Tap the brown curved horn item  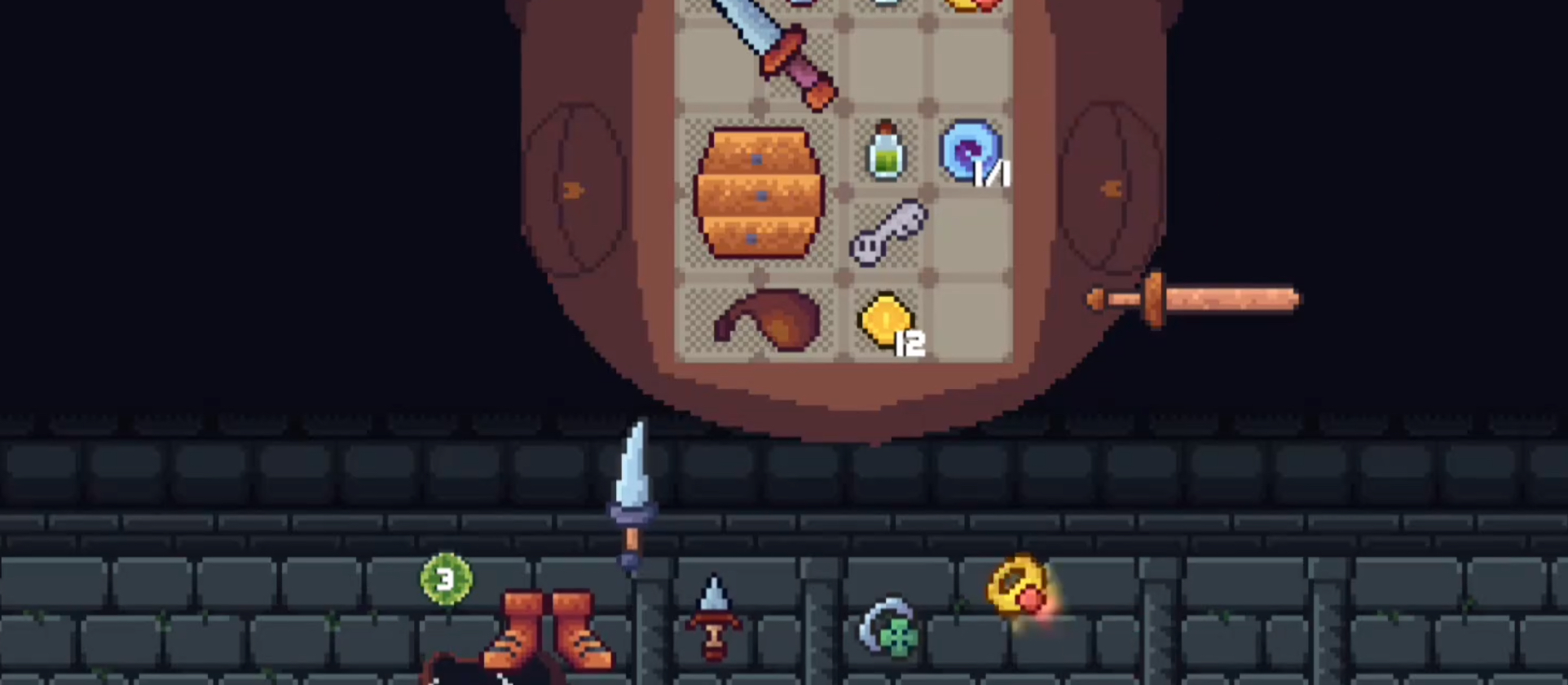click(766, 320)
